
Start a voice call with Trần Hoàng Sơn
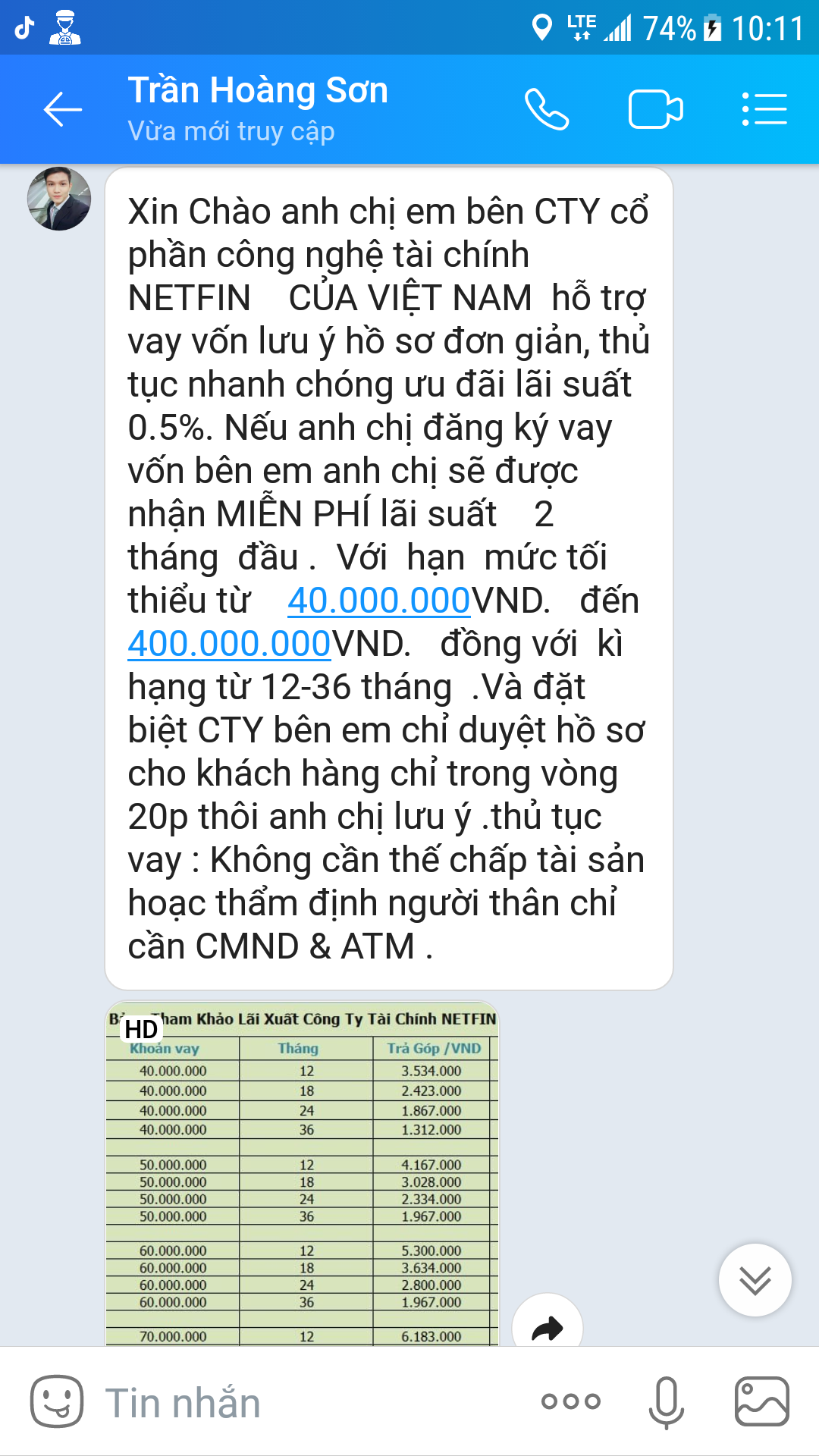pos(547,110)
